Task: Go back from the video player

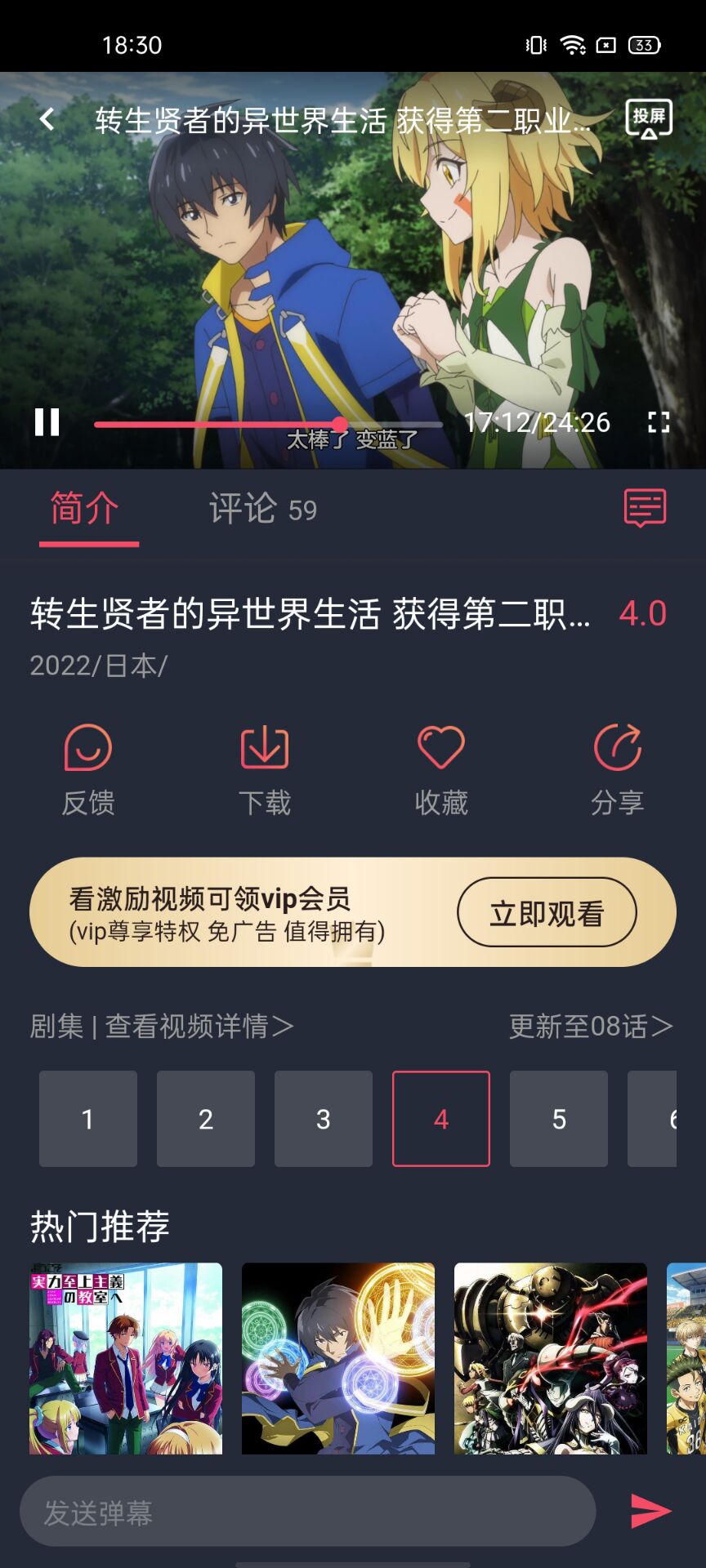Action: pyautogui.click(x=47, y=120)
